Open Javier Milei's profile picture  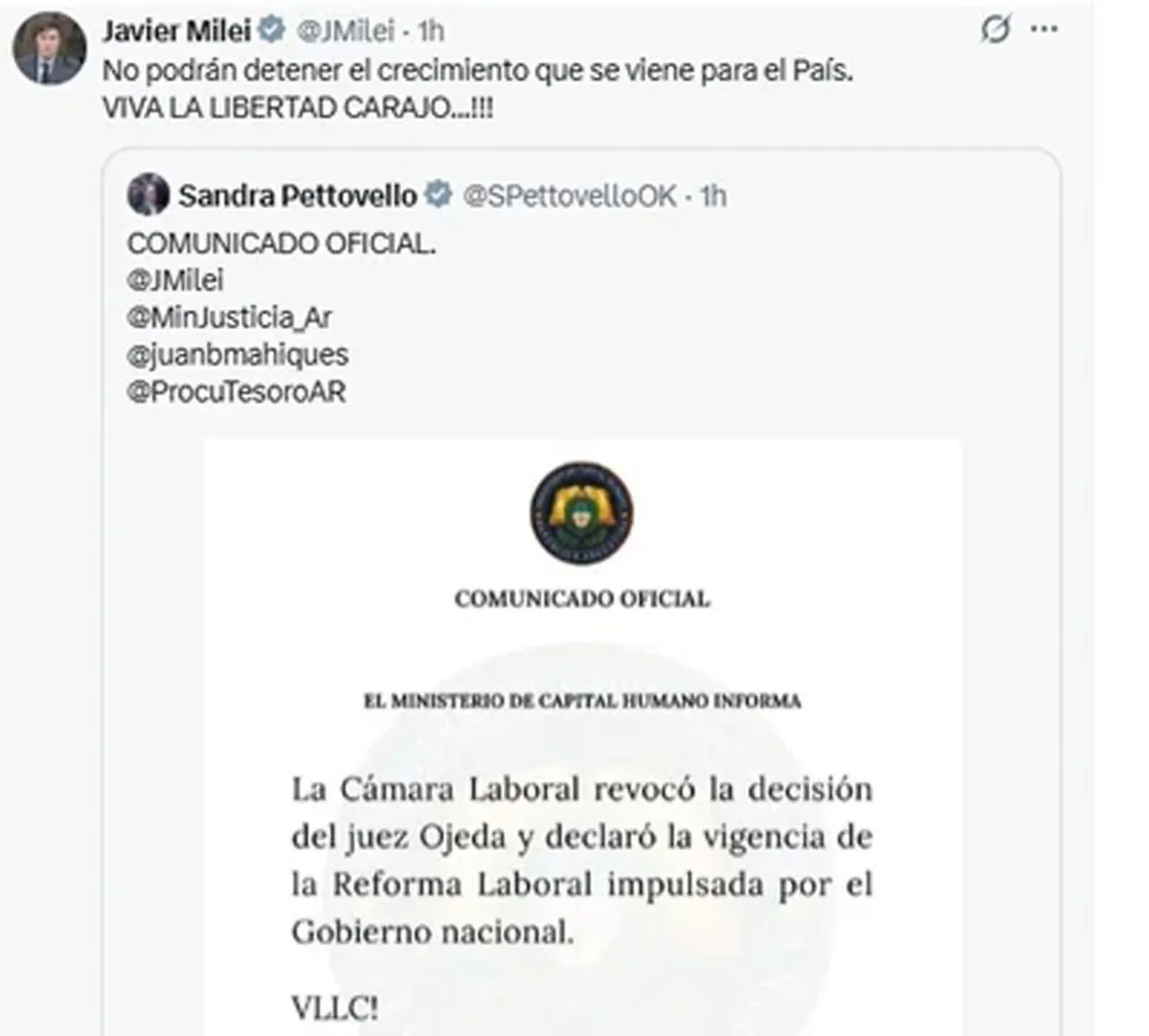(x=49, y=49)
